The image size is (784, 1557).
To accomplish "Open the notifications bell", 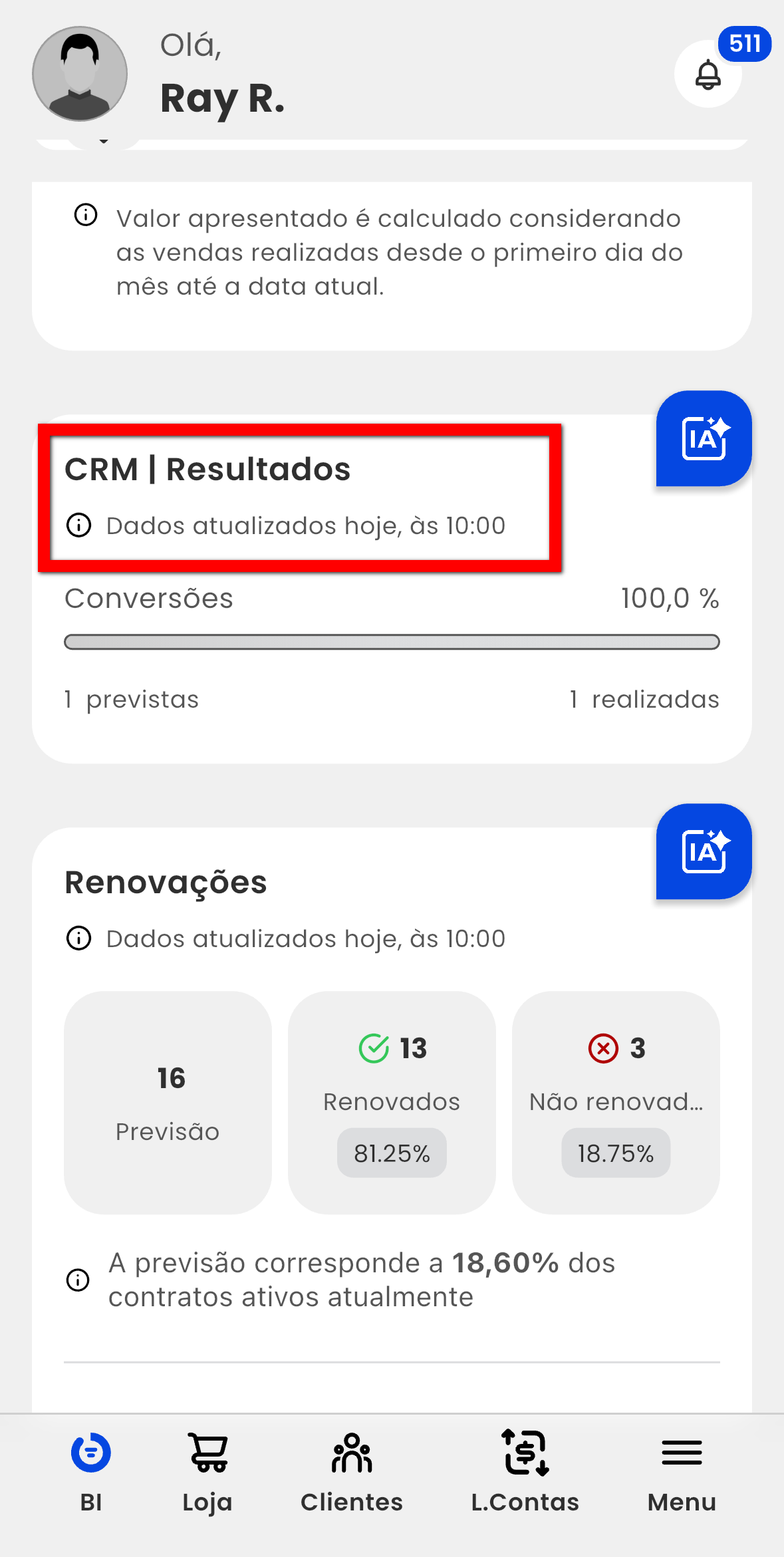I will pos(708,74).
